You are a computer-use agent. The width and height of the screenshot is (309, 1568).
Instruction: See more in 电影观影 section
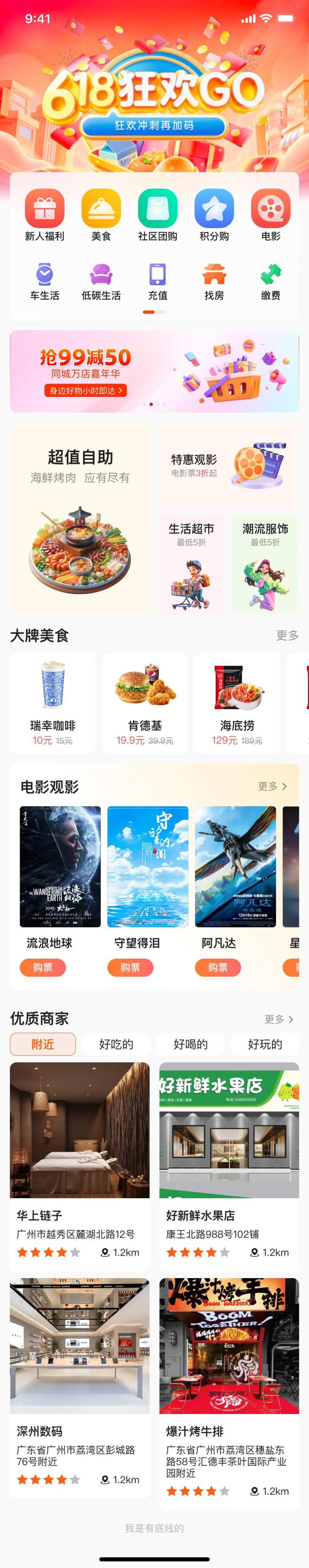tap(272, 786)
